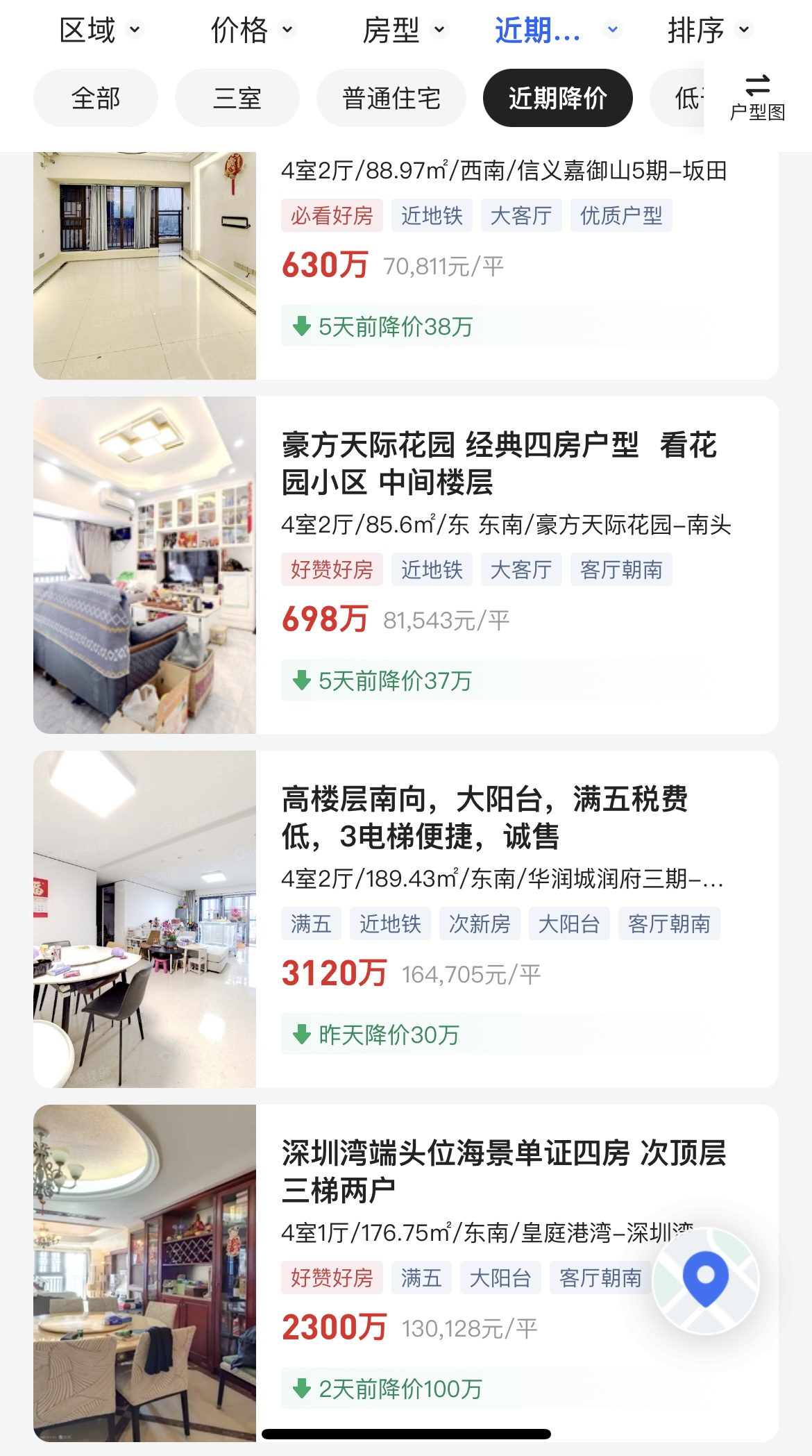Expand the 房型 dropdown

click(x=404, y=30)
